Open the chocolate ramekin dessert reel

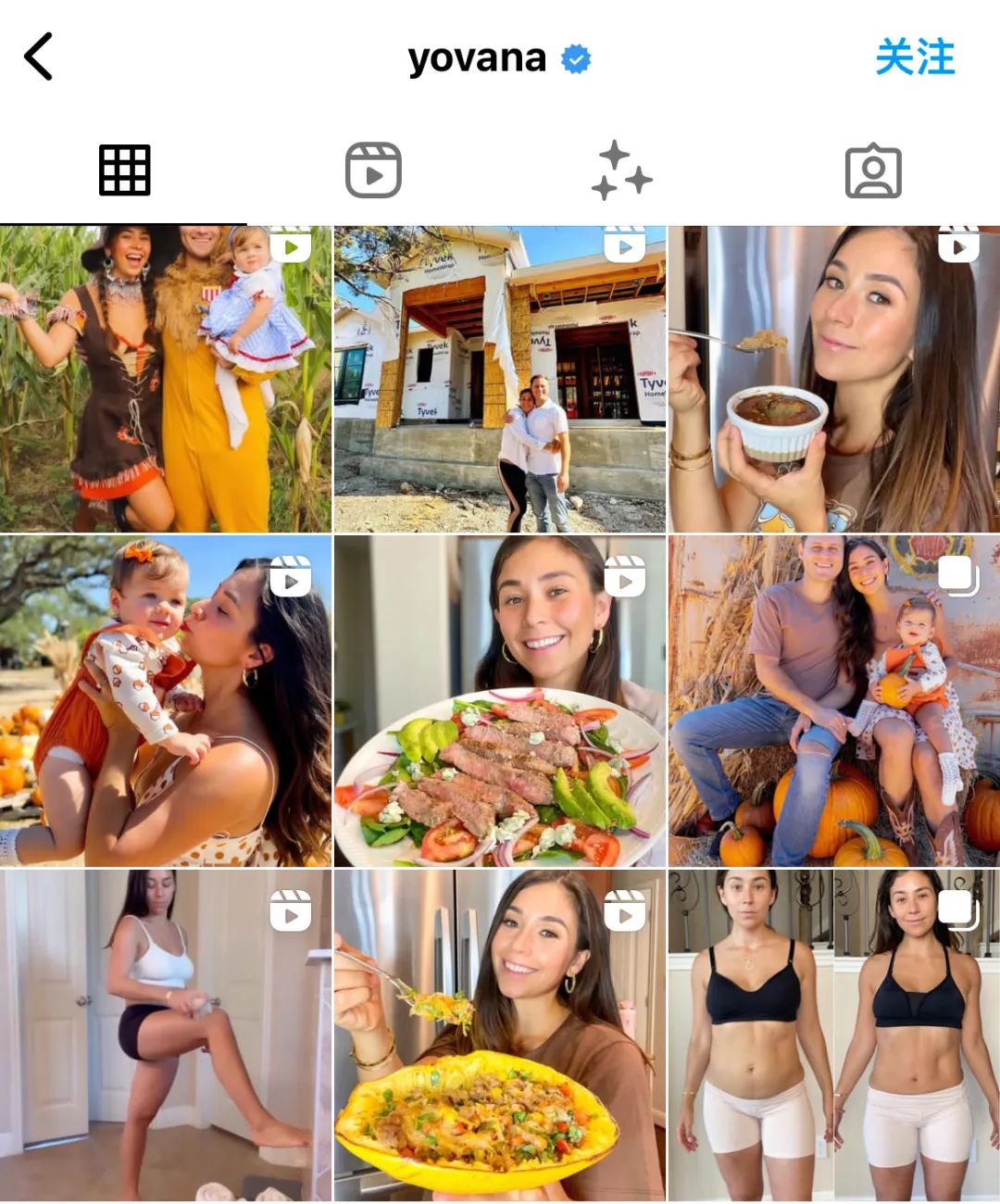(833, 380)
